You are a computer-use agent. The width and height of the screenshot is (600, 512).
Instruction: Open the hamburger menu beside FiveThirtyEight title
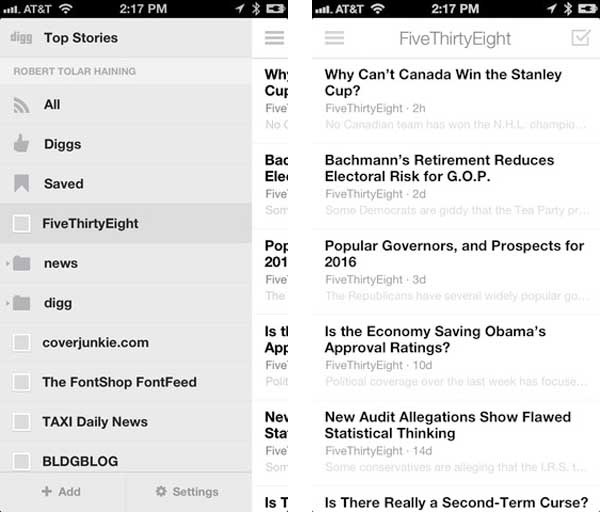click(x=335, y=38)
